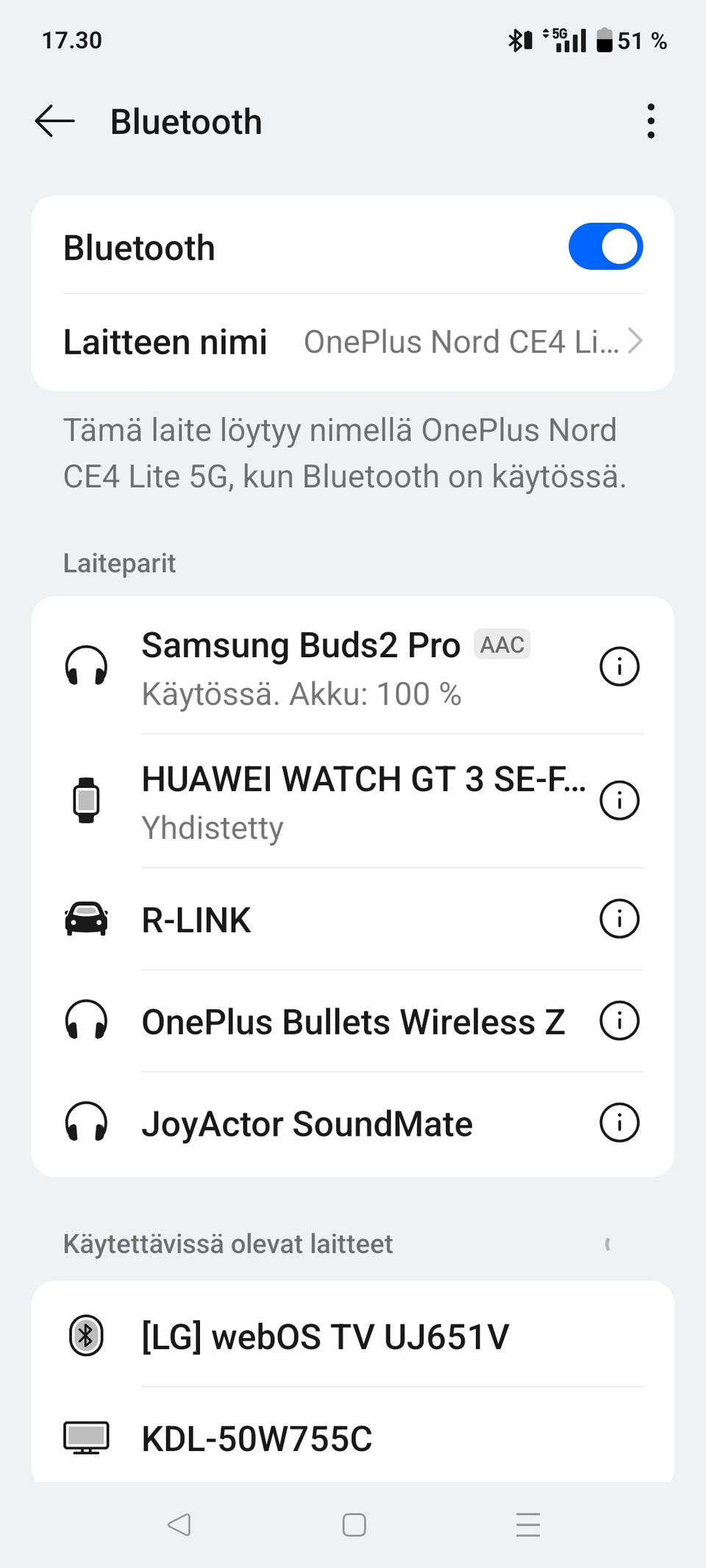Show R-LINK device info
Screen dimensions: 706x1568
pos(619,919)
